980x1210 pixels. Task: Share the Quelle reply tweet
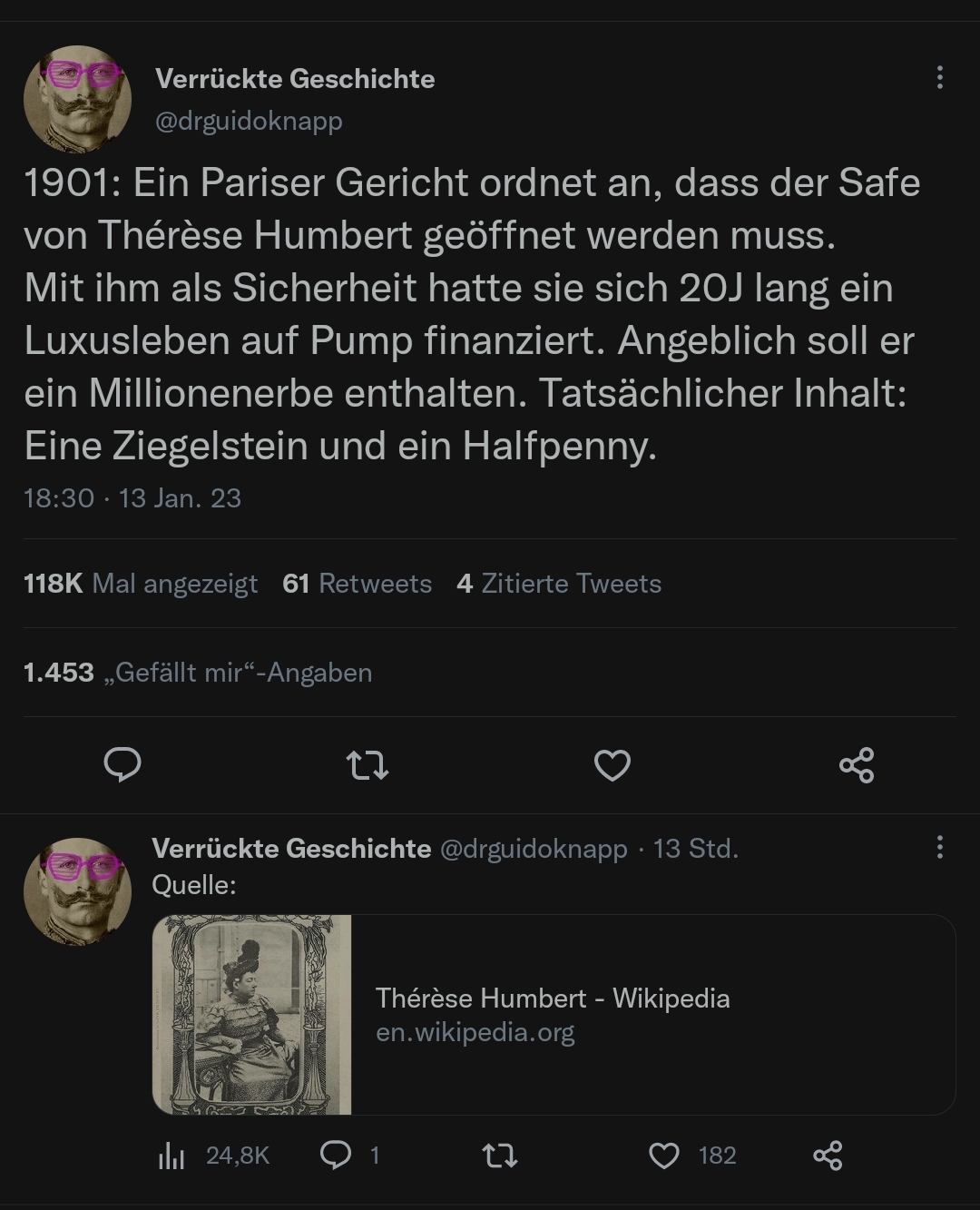tap(828, 1156)
